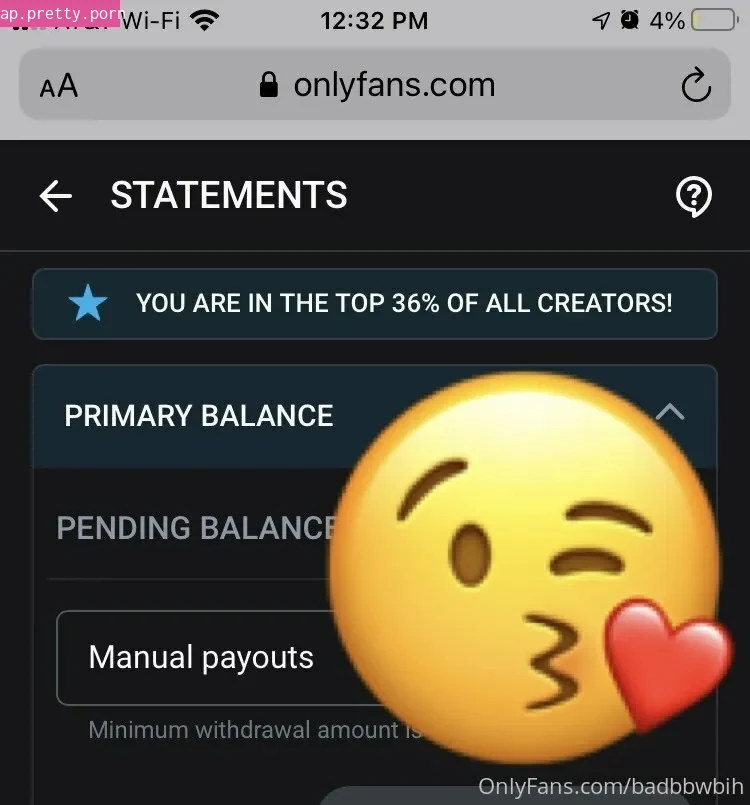
Task: Open the help question mark icon
Action: pos(693,197)
